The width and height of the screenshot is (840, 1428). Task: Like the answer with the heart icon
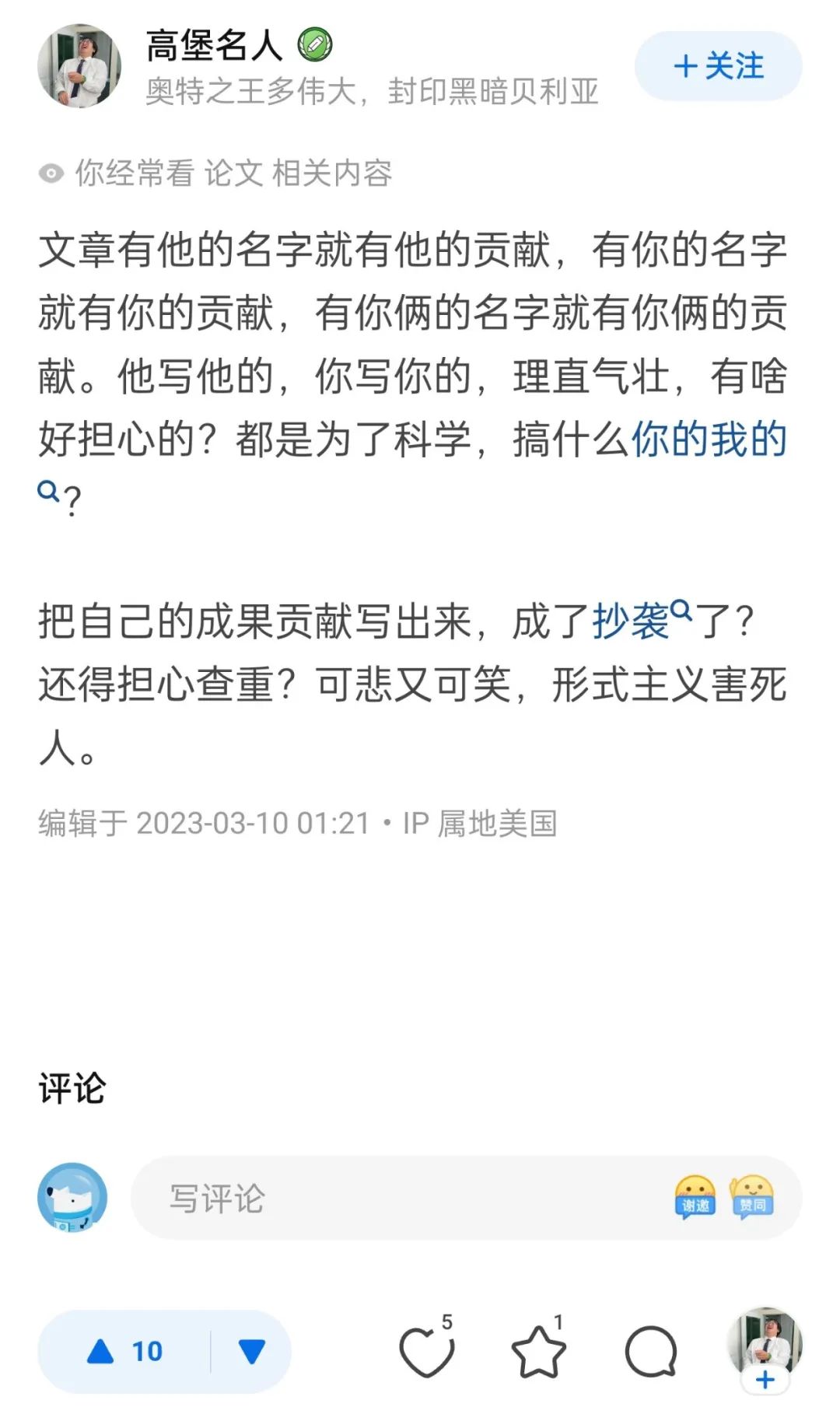[x=426, y=1352]
